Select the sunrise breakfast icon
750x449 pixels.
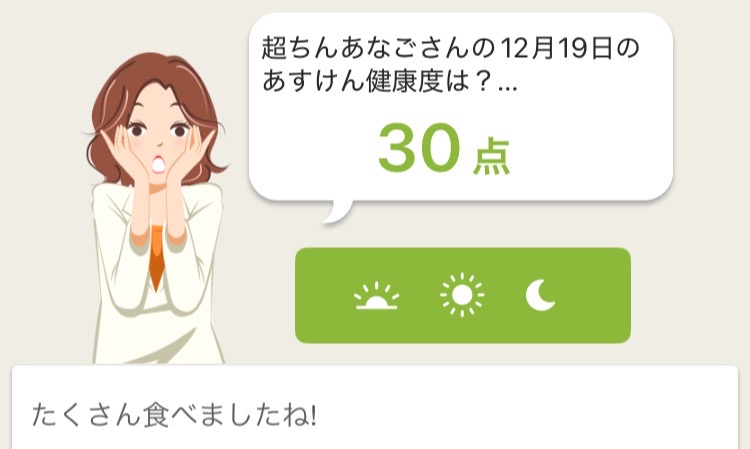[x=376, y=297]
